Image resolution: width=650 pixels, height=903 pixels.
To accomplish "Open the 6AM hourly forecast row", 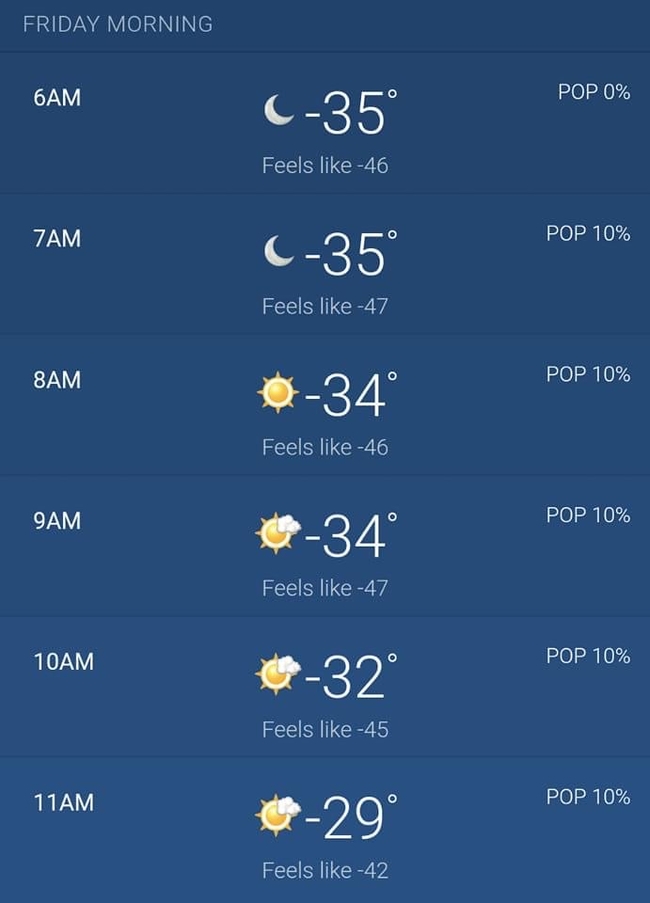I will click(325, 123).
